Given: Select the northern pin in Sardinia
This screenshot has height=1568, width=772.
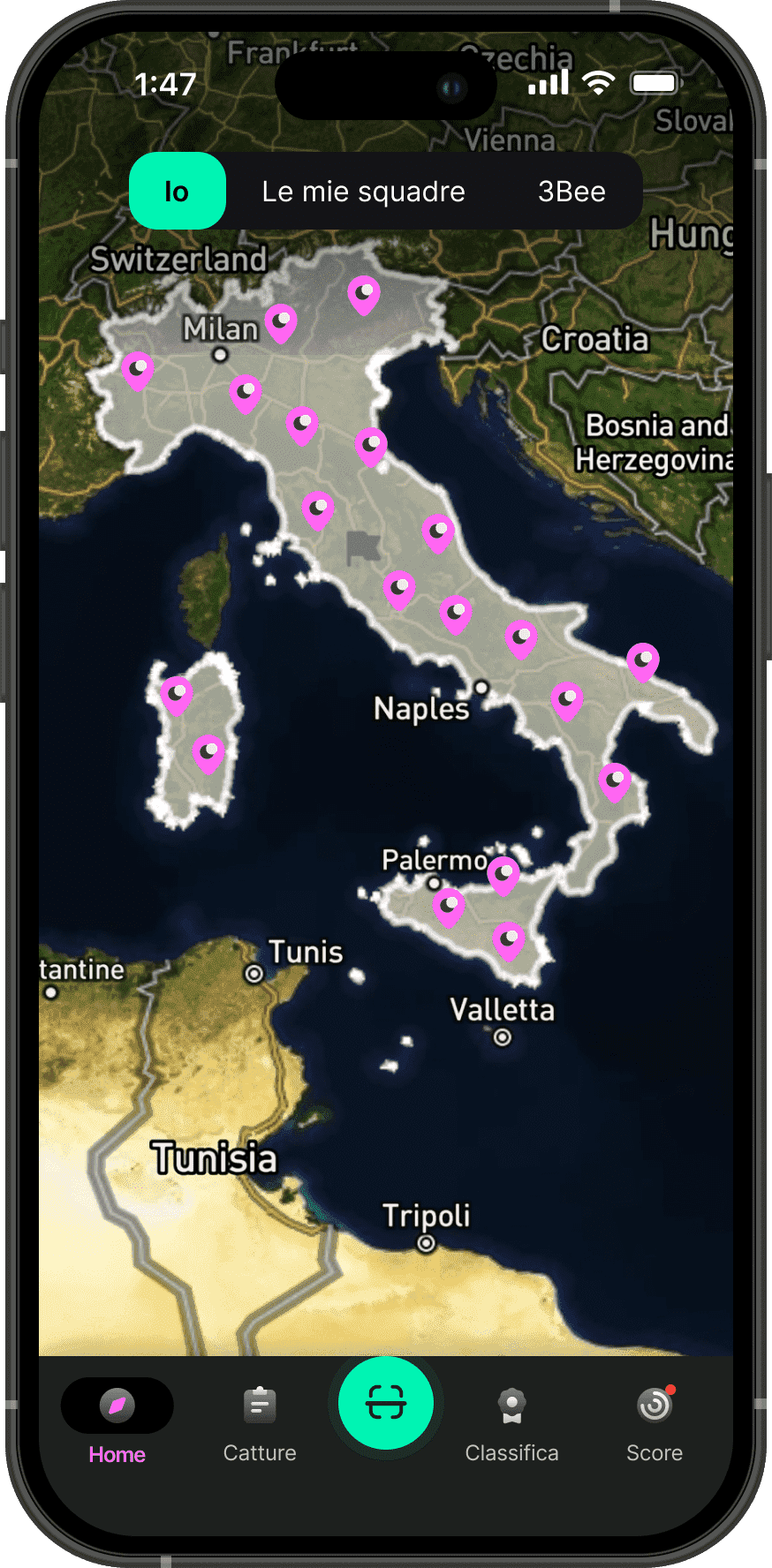Looking at the screenshot, I should [x=177, y=694].
